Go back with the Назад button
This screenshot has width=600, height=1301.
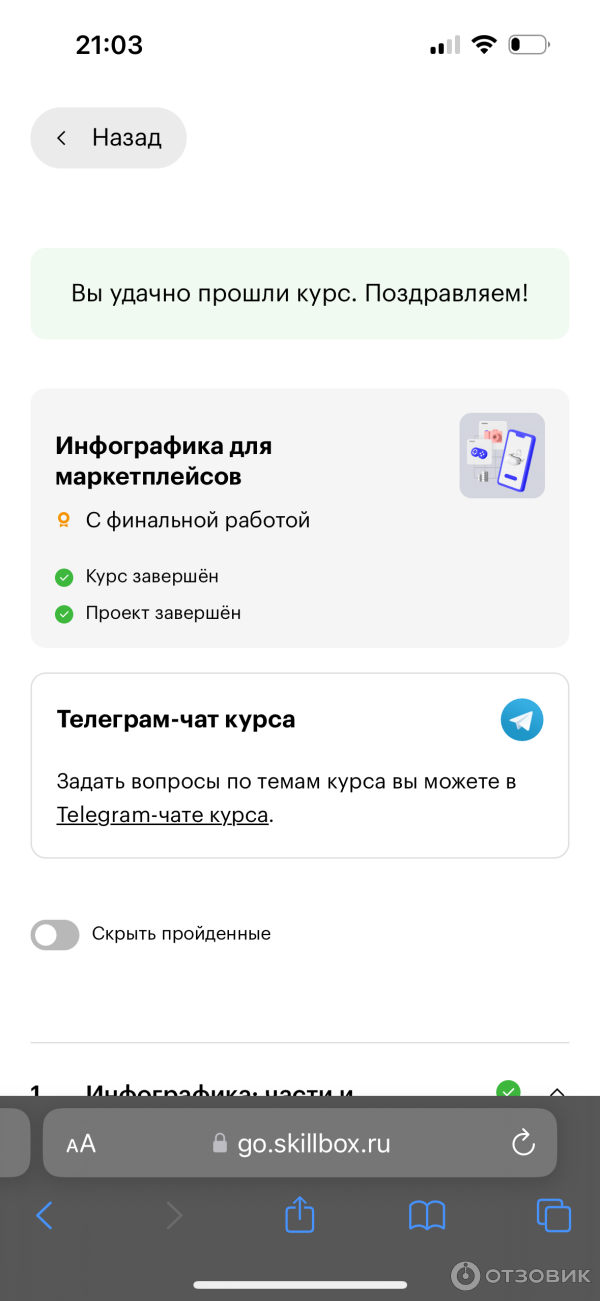click(x=108, y=138)
